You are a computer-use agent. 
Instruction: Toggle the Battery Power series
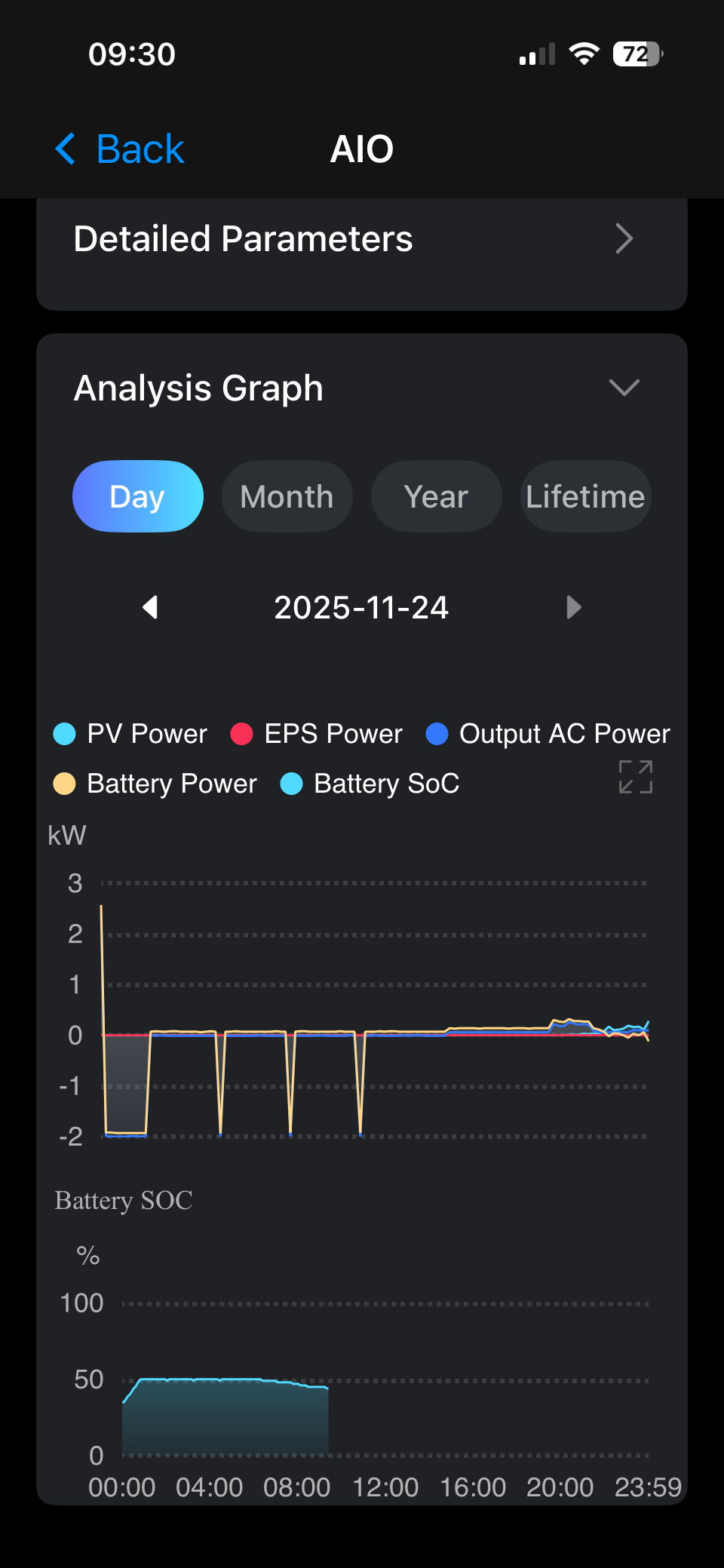pos(155,784)
